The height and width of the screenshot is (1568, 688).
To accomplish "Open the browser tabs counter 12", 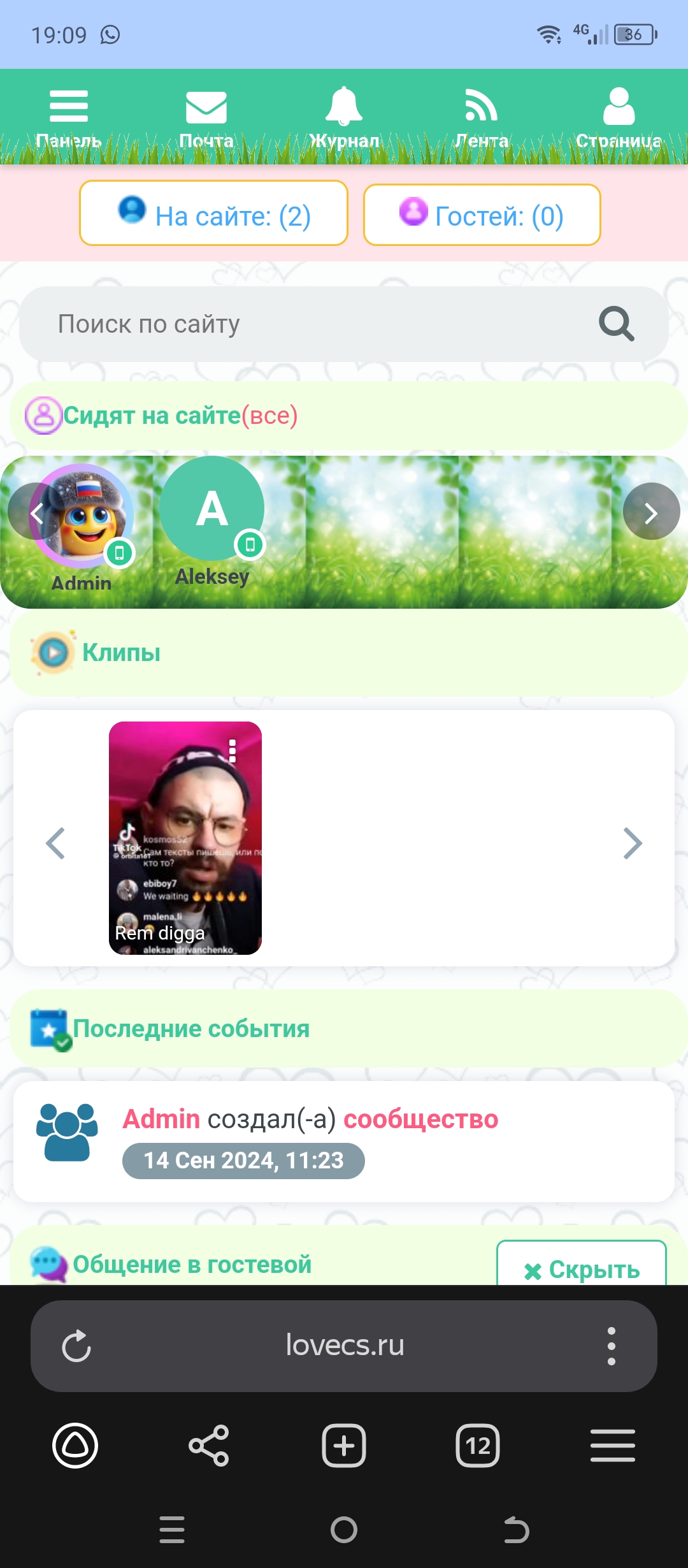I will (478, 1446).
